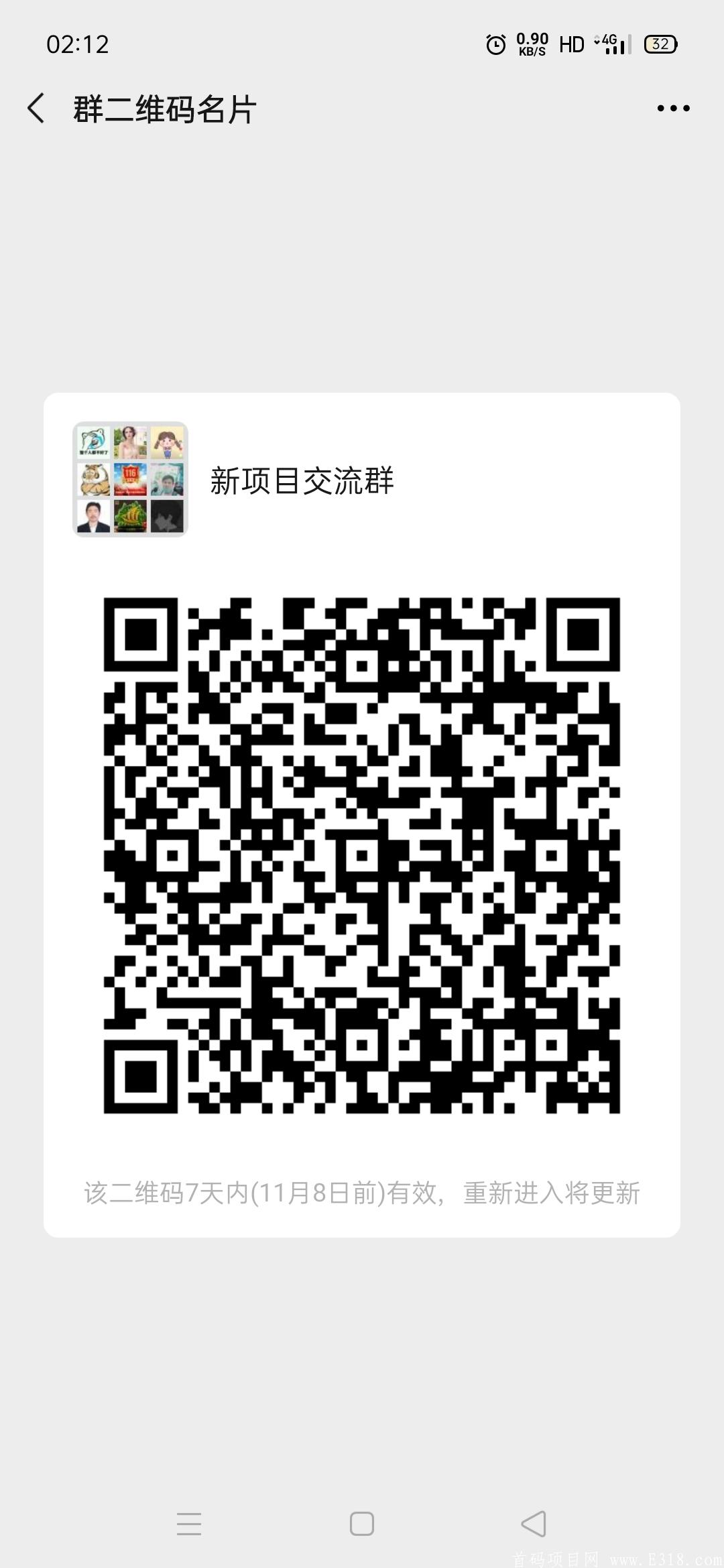The image size is (724, 1568).
Task: Tap the network speed indicator 0.90 KB/S
Action: 532,43
